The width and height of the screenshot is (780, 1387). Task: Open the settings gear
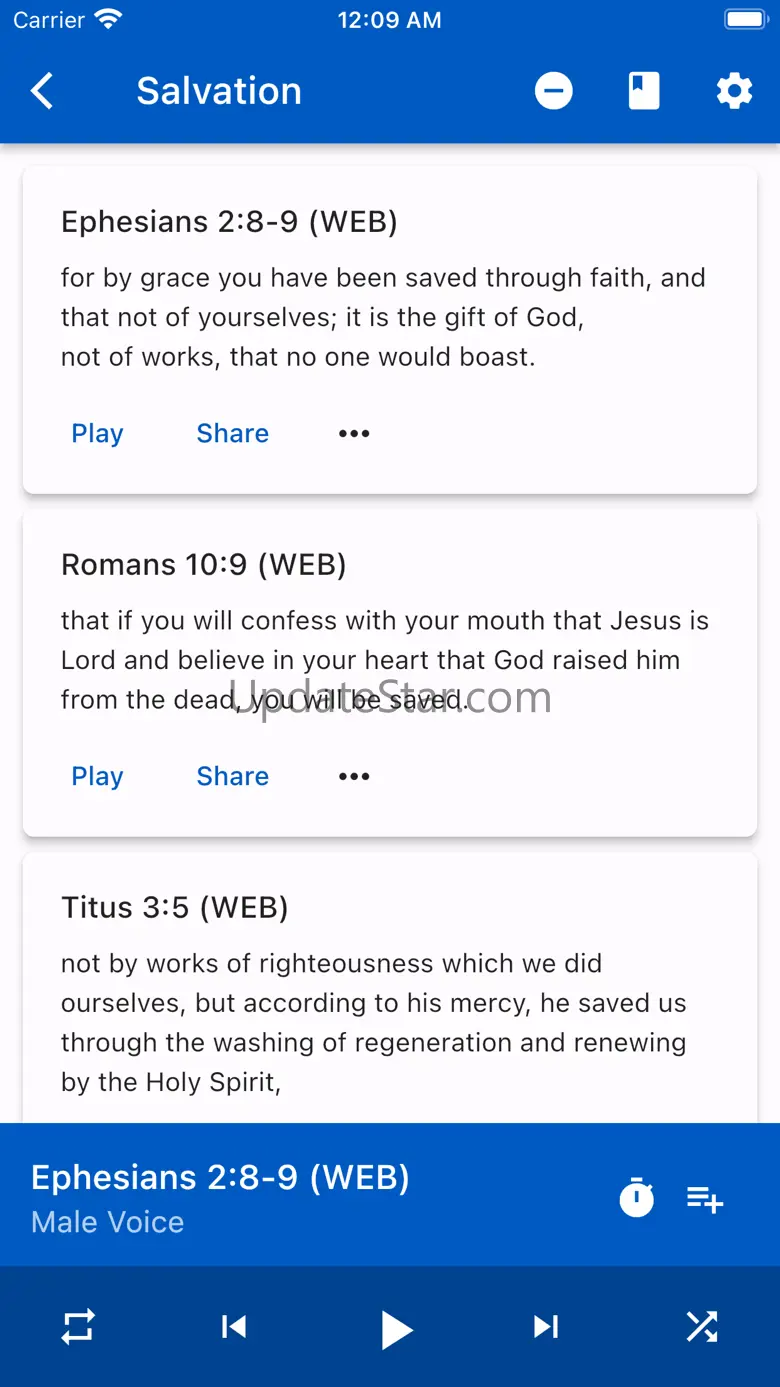tap(734, 91)
